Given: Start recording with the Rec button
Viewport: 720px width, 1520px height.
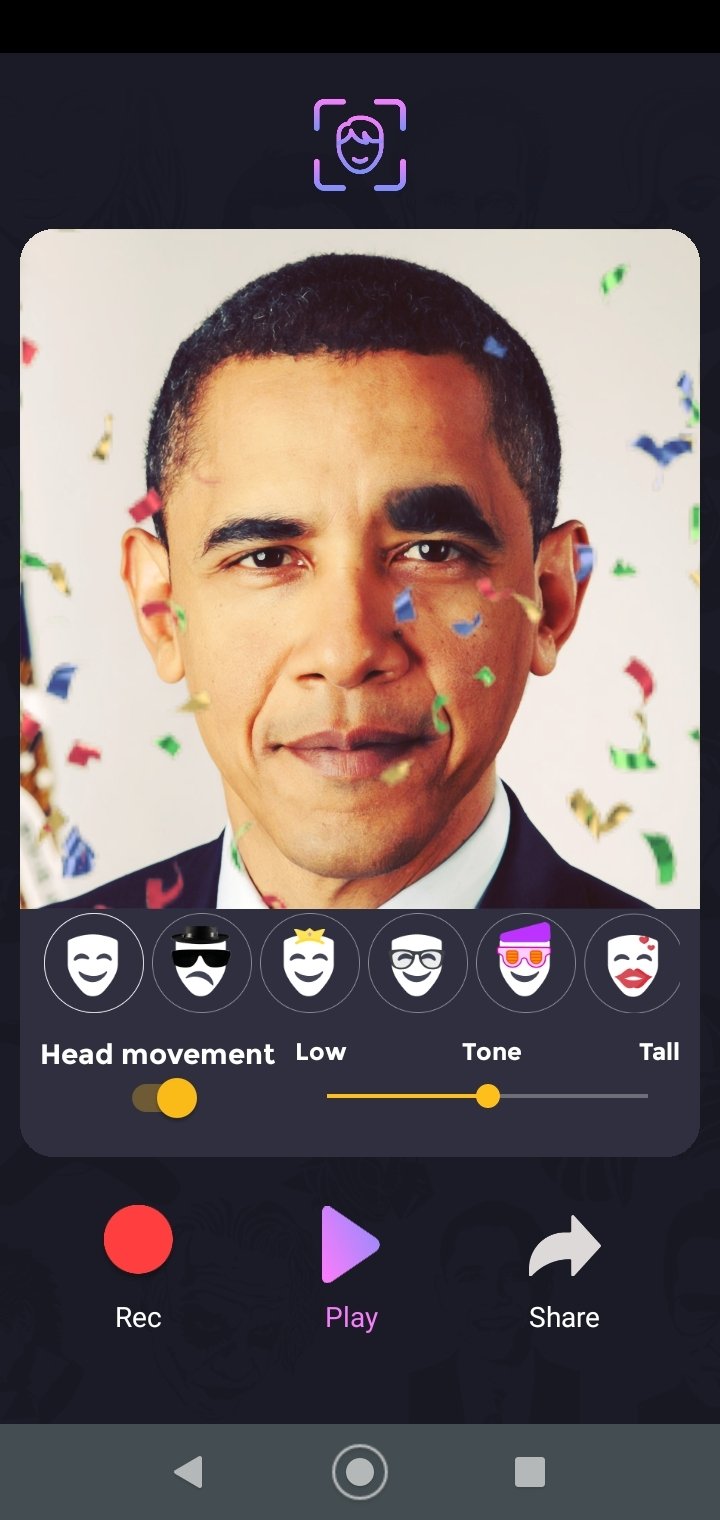Looking at the screenshot, I should (x=138, y=1267).
